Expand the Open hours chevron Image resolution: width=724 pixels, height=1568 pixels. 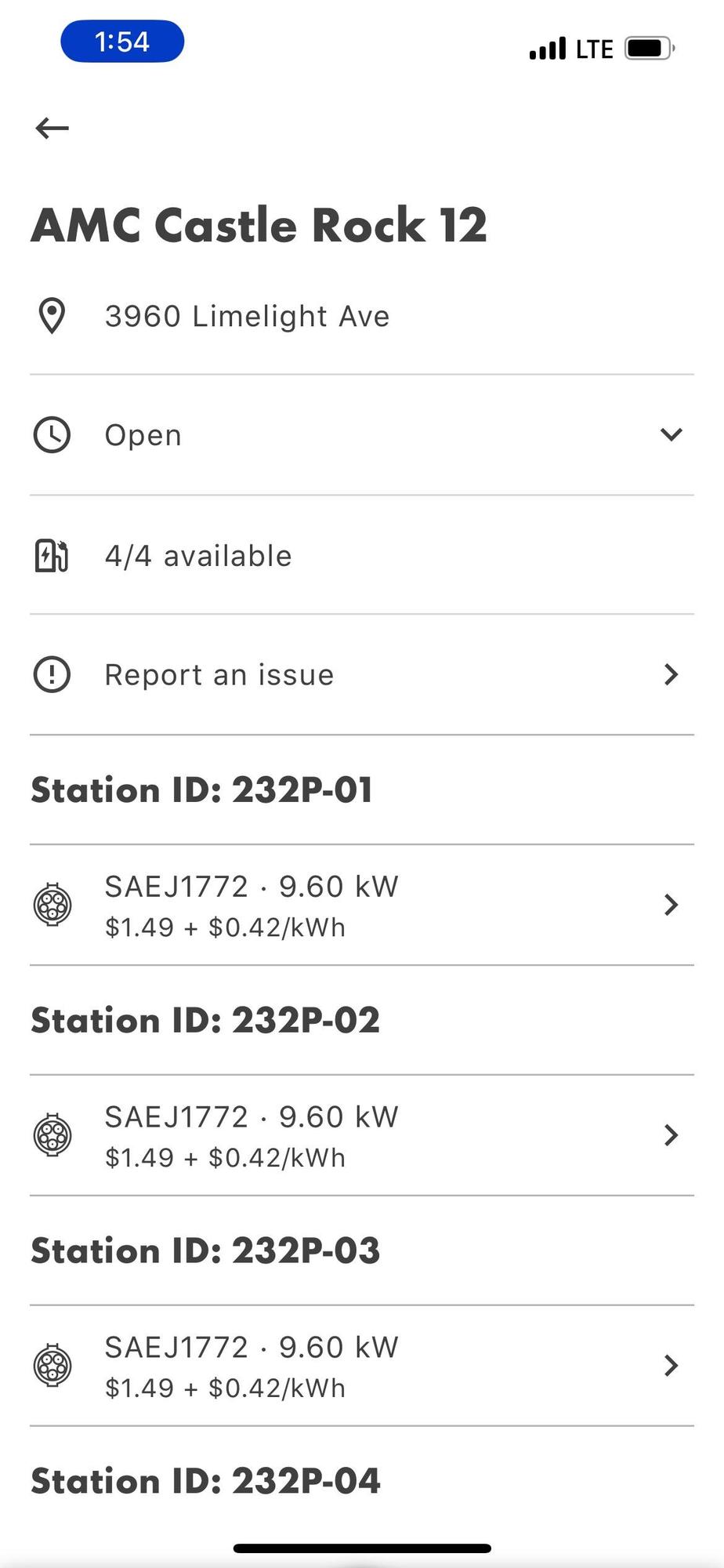[671, 434]
